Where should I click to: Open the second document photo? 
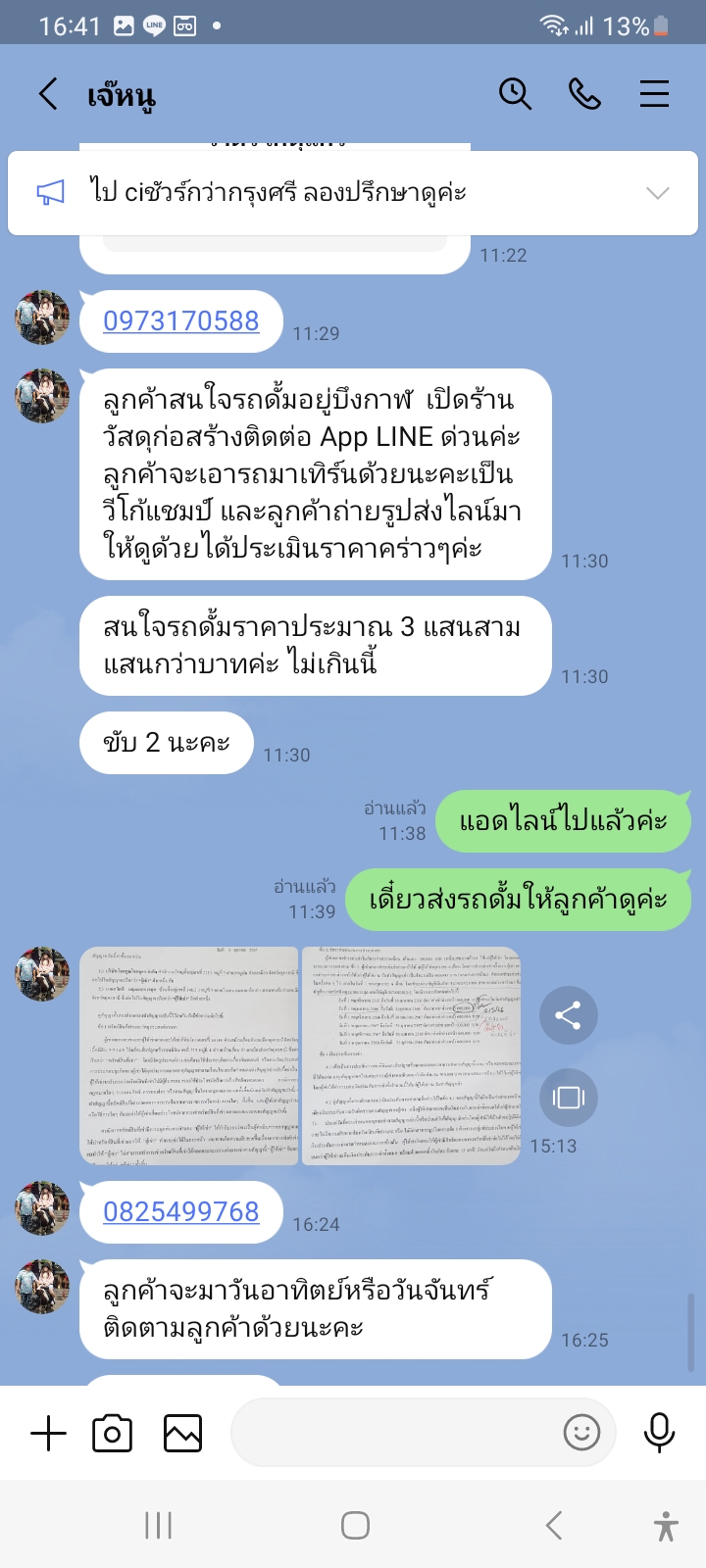point(411,1055)
